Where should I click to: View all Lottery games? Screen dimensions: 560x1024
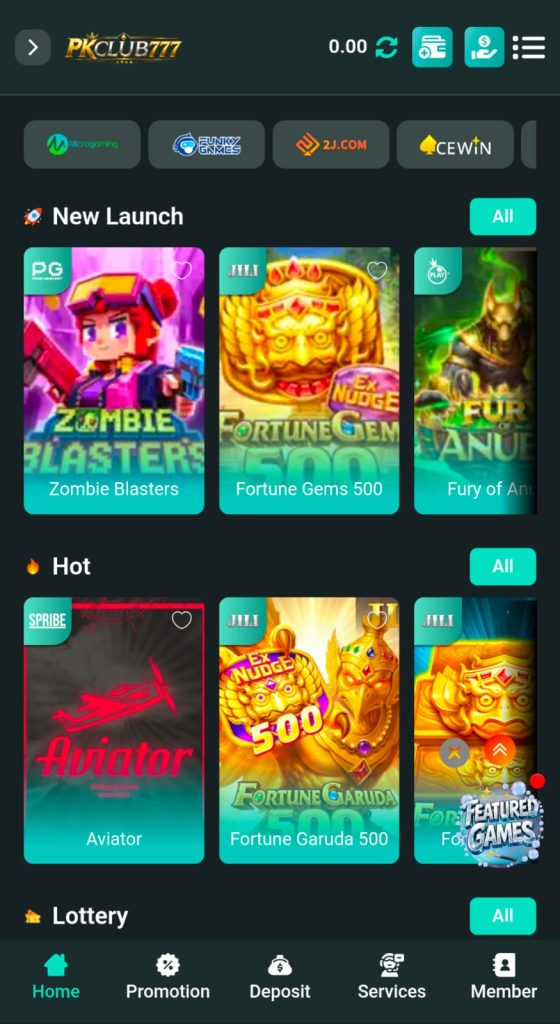pos(503,916)
